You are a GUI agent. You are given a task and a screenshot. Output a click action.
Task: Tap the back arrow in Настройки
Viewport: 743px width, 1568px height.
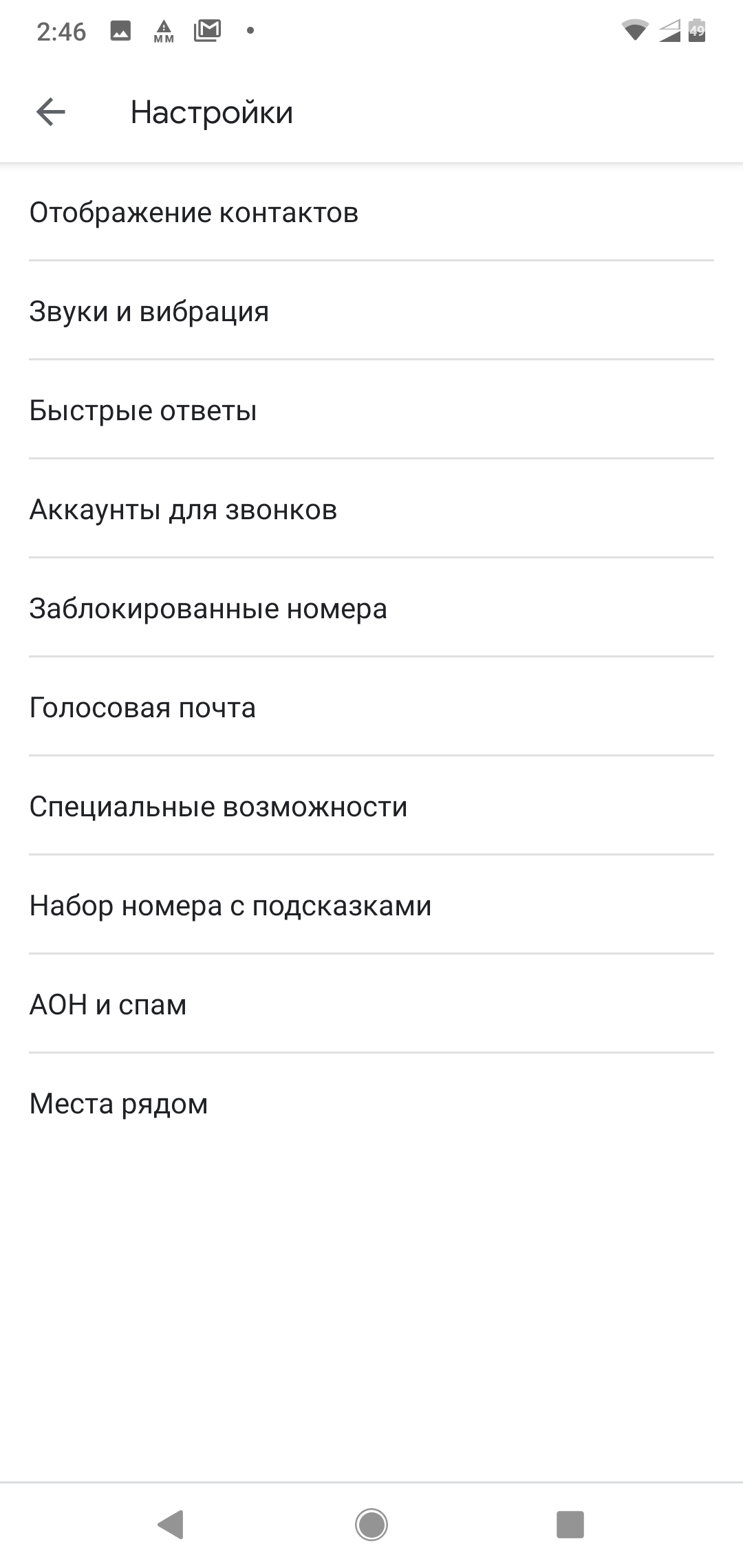pos(50,112)
